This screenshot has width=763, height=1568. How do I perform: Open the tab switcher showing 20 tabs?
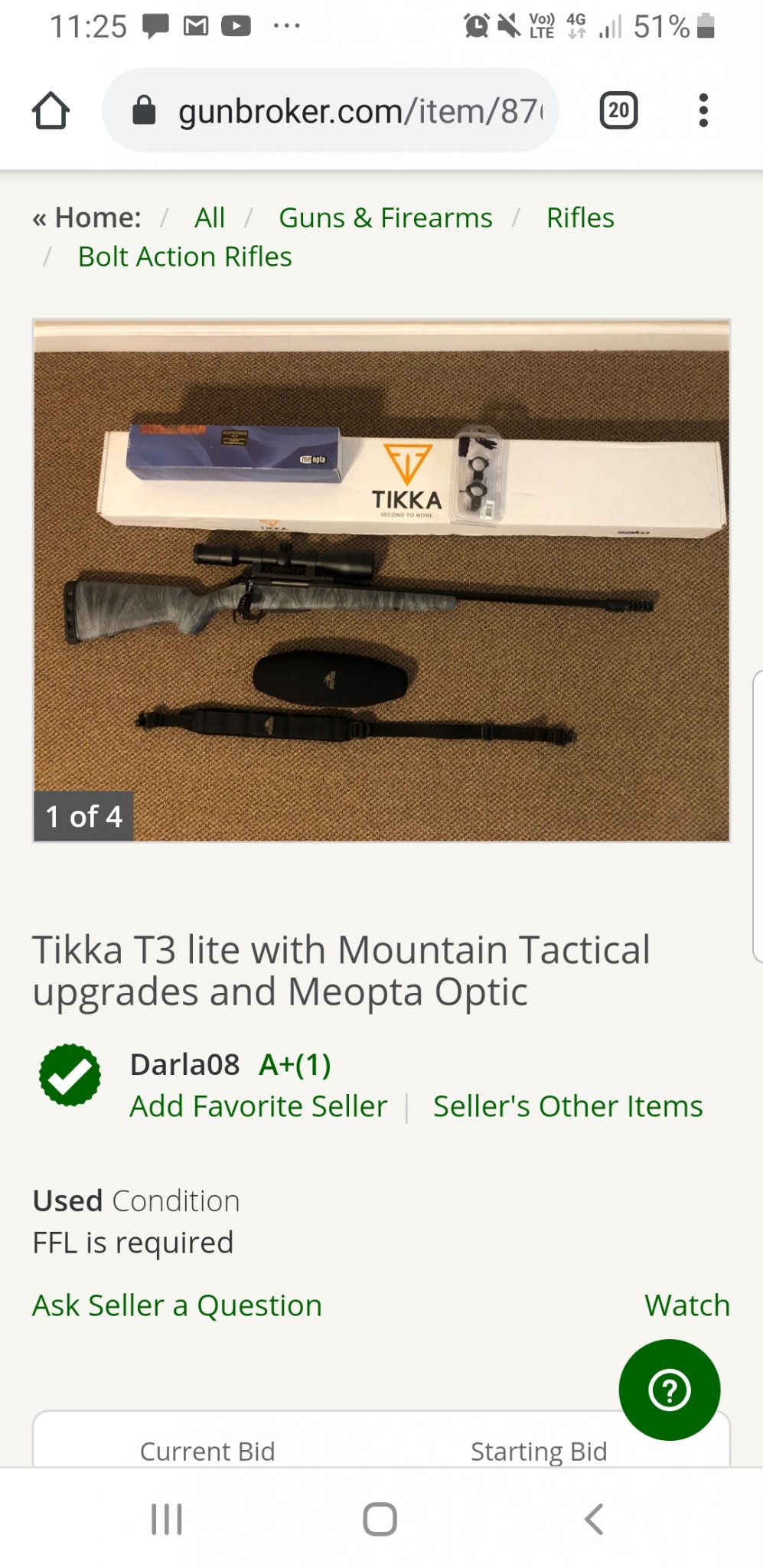tap(618, 110)
